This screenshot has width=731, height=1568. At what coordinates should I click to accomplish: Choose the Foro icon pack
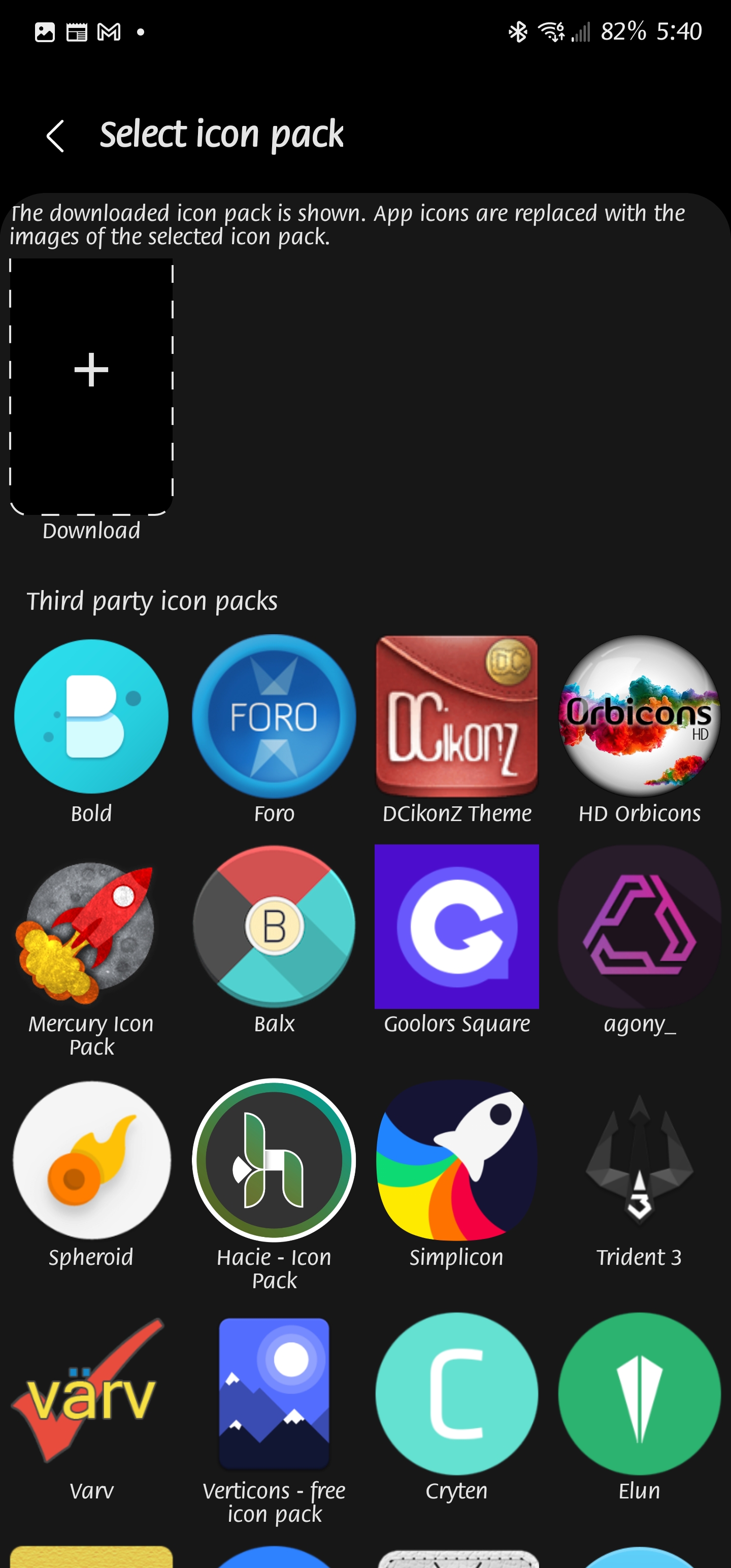[274, 716]
